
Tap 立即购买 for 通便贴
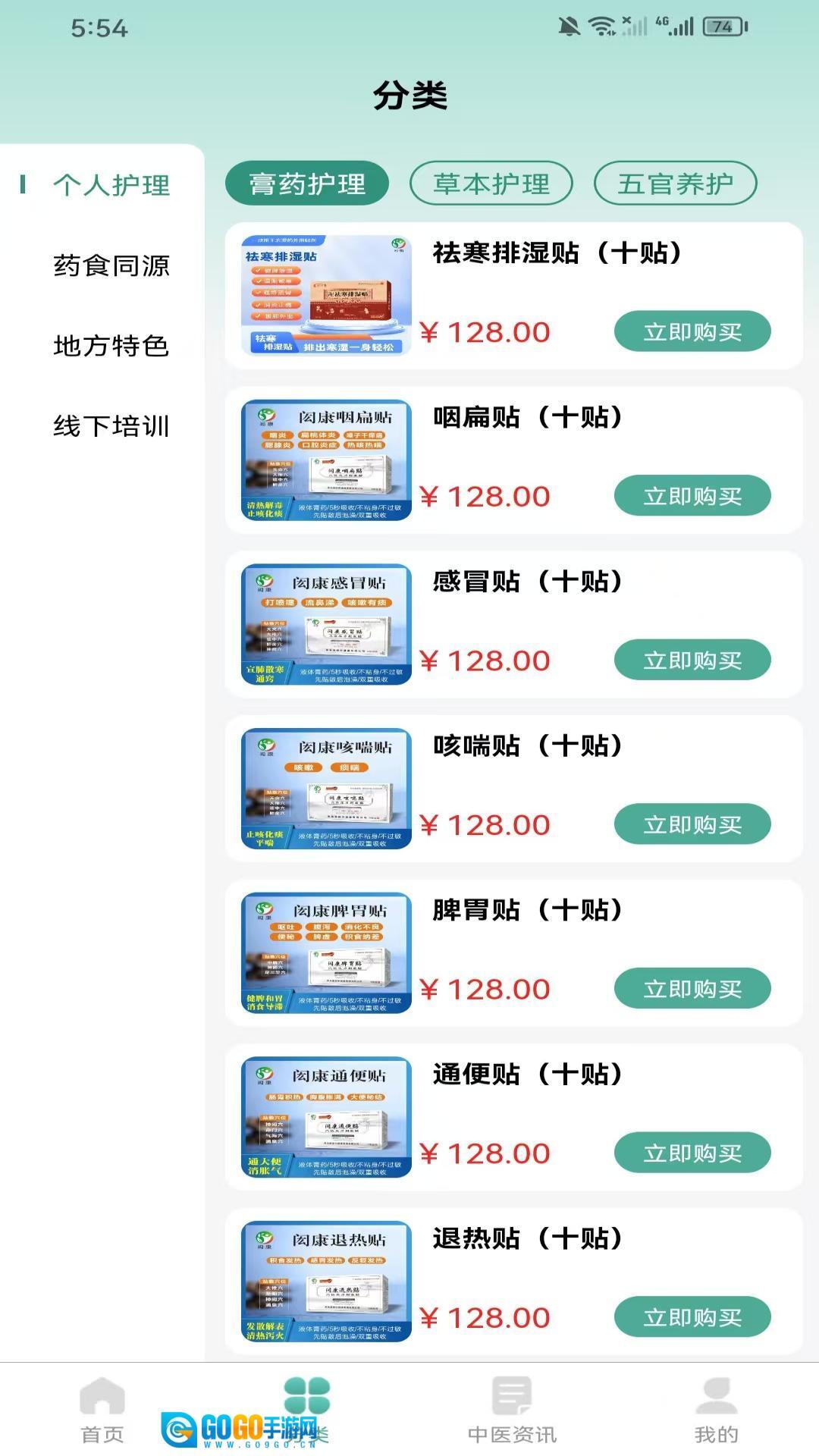point(692,1153)
